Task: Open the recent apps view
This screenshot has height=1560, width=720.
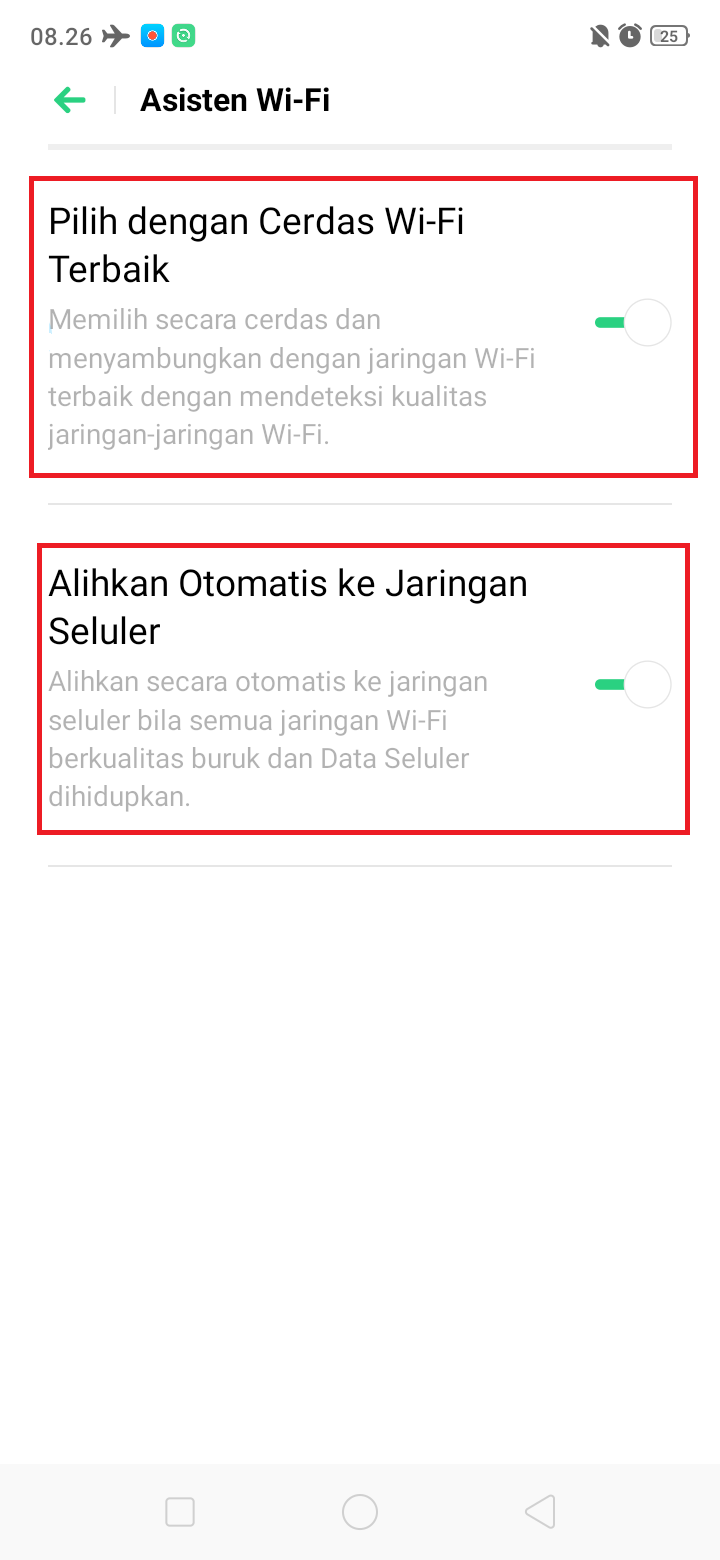Action: [x=180, y=1512]
